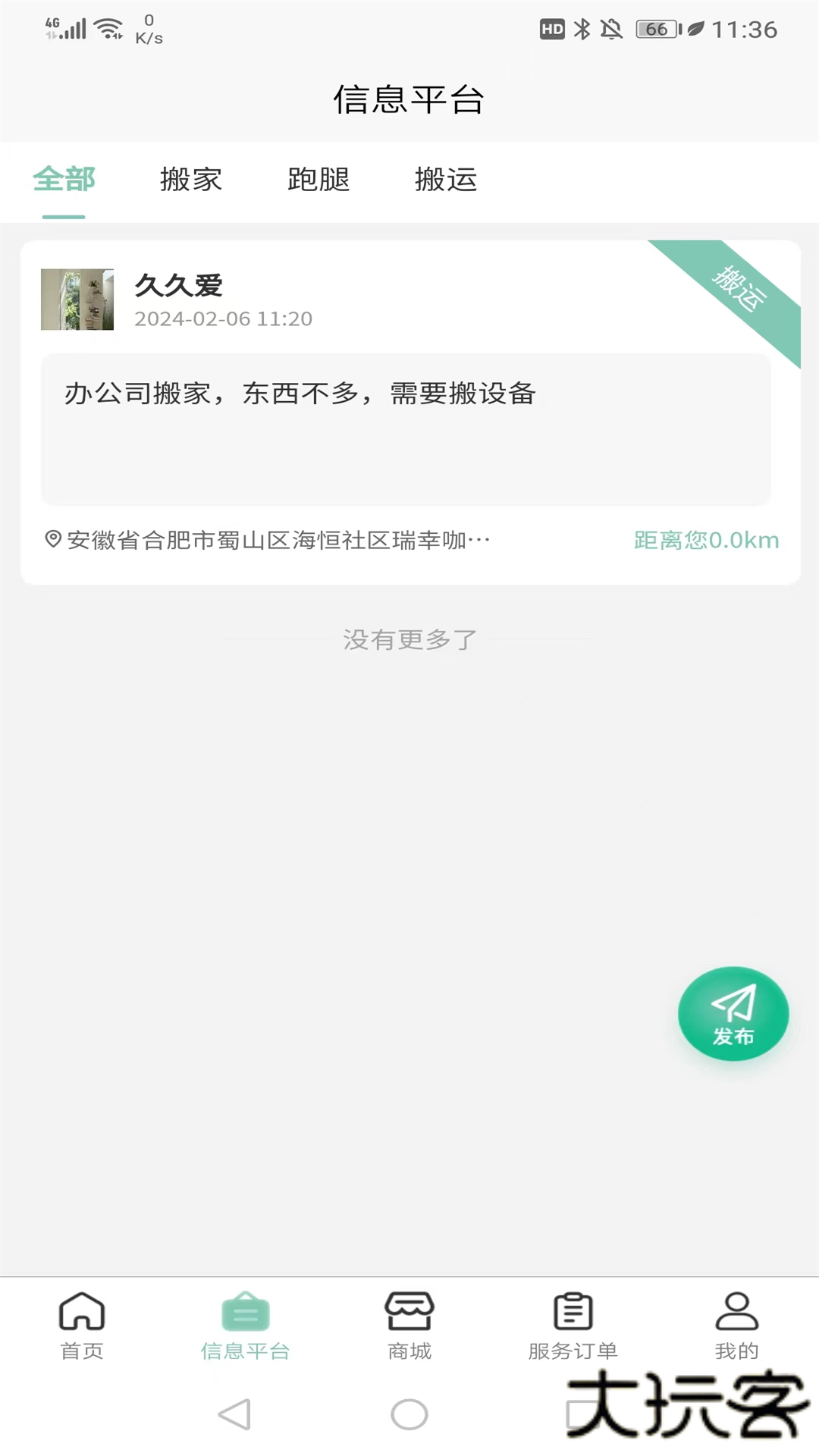The width and height of the screenshot is (819, 1456).
Task: Tap the 发布 paper-plane publish button
Action: pos(733,1014)
